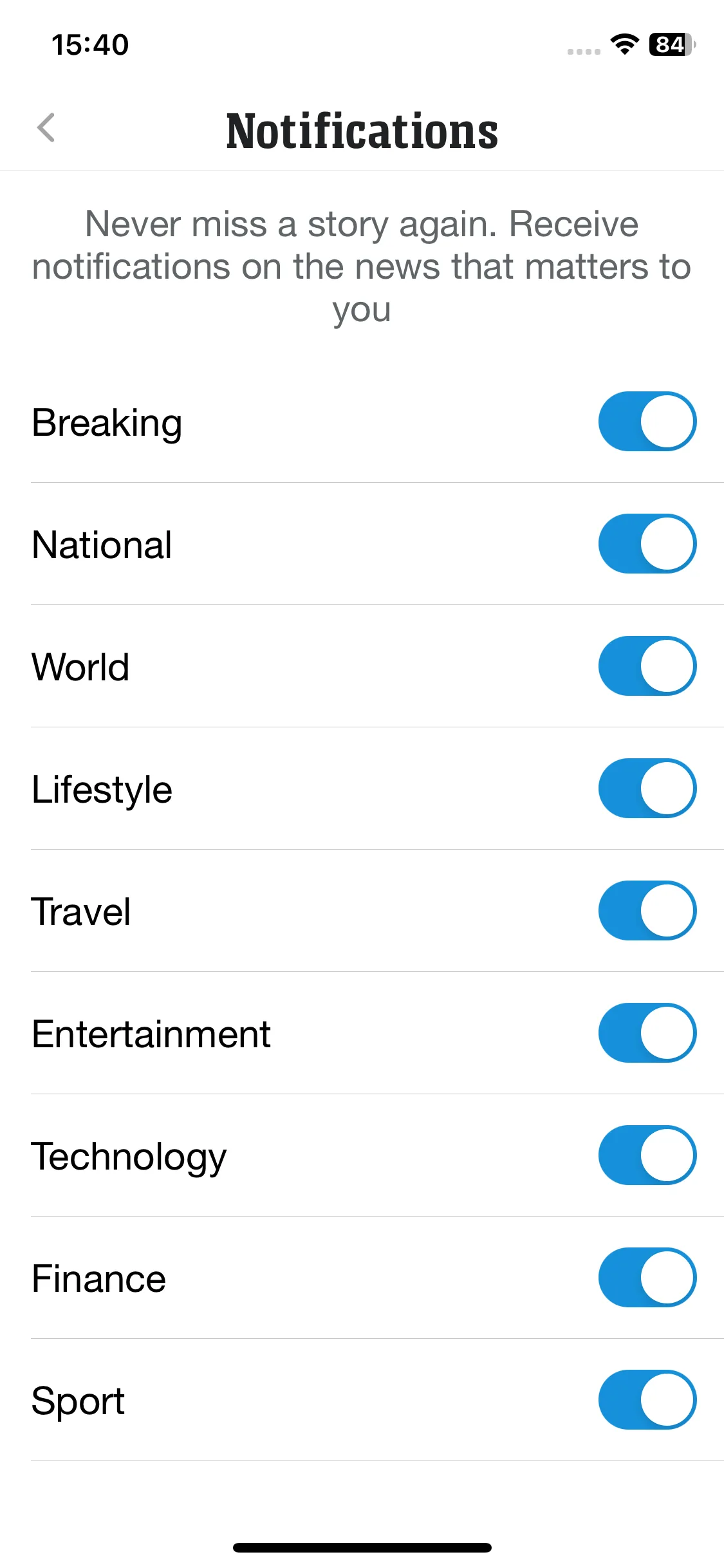Image resolution: width=724 pixels, height=1568 pixels.
Task: Disable Travel notifications
Action: pyautogui.click(x=647, y=911)
